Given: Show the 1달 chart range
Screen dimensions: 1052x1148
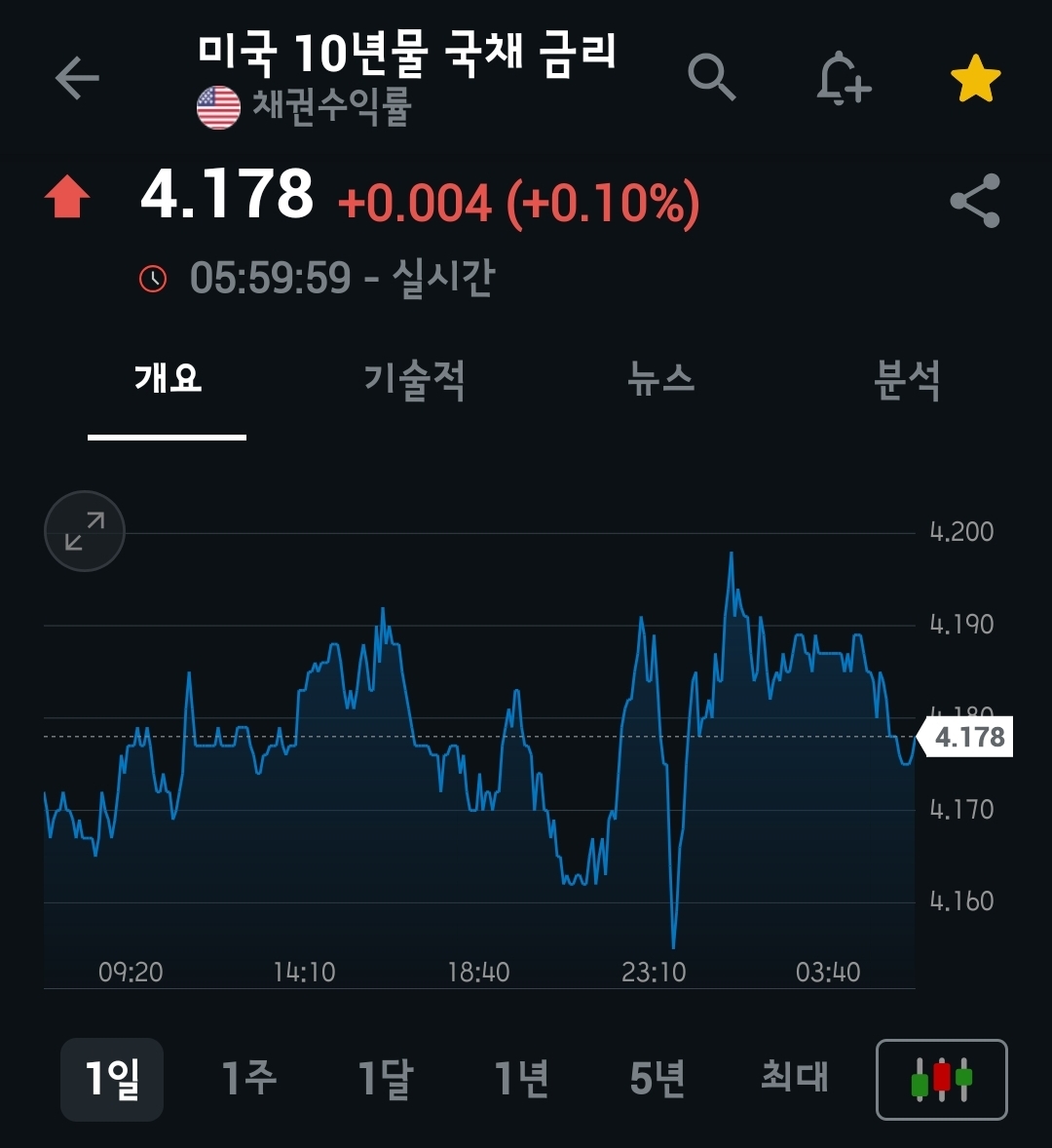Looking at the screenshot, I should (386, 1079).
